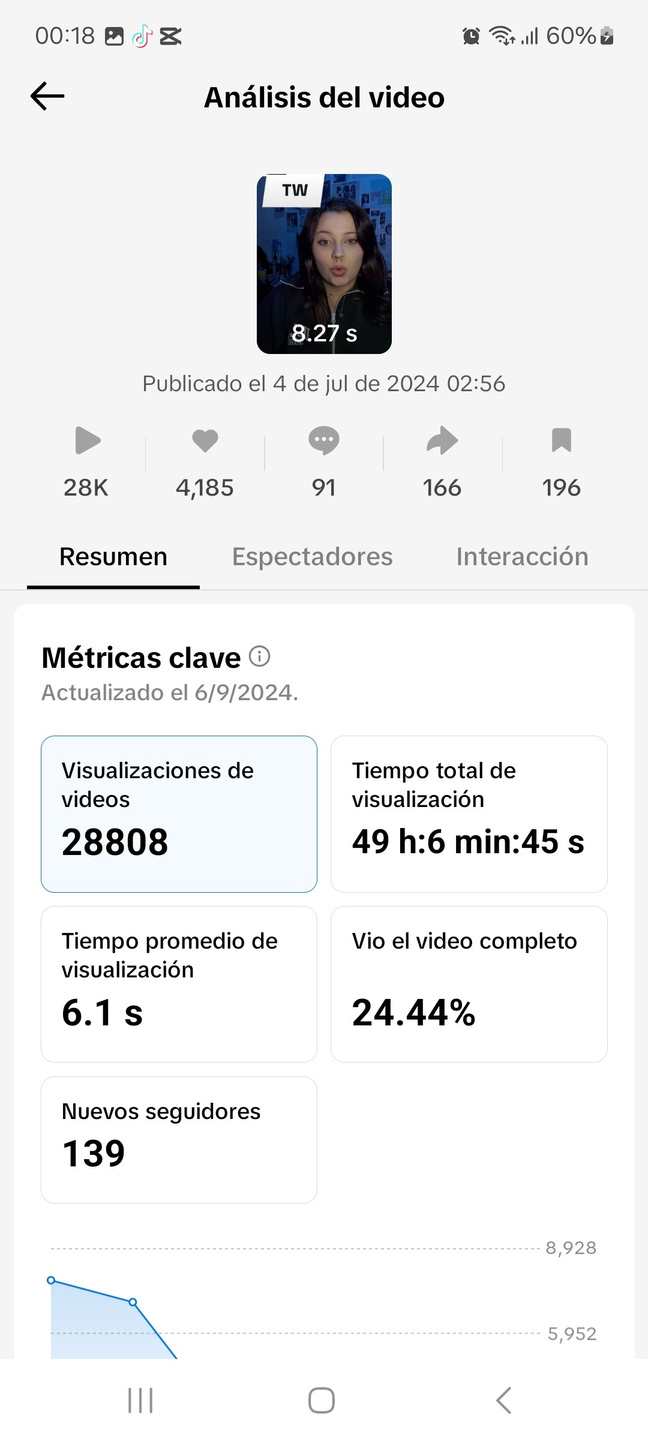Screen dimensions: 648x1440
Task: Select the Visualizaciones de videos metric card
Action: [x=179, y=814]
